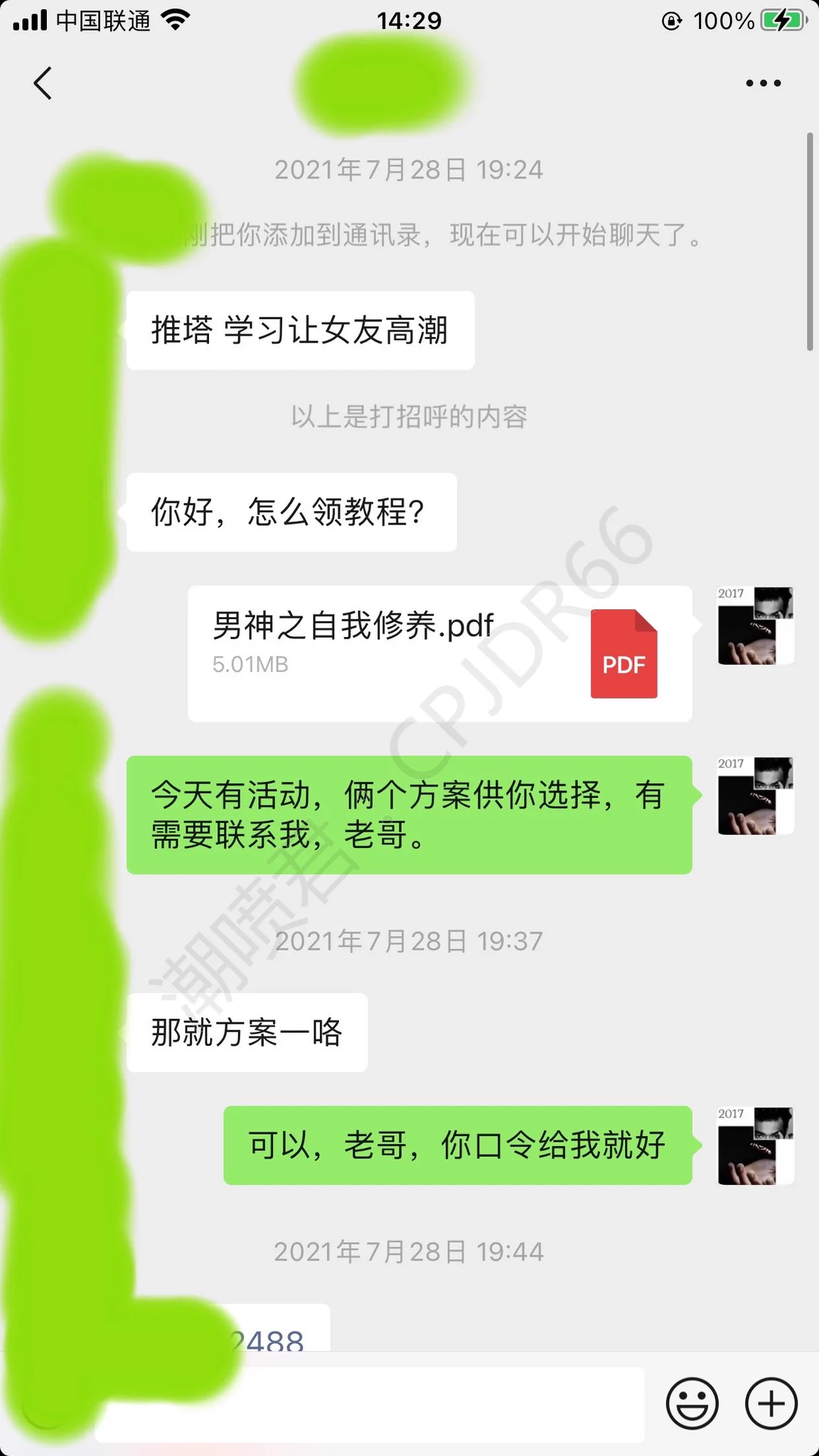Tap the sender avatar beside the PDF message
The image size is (819, 1456).
pos(755,626)
